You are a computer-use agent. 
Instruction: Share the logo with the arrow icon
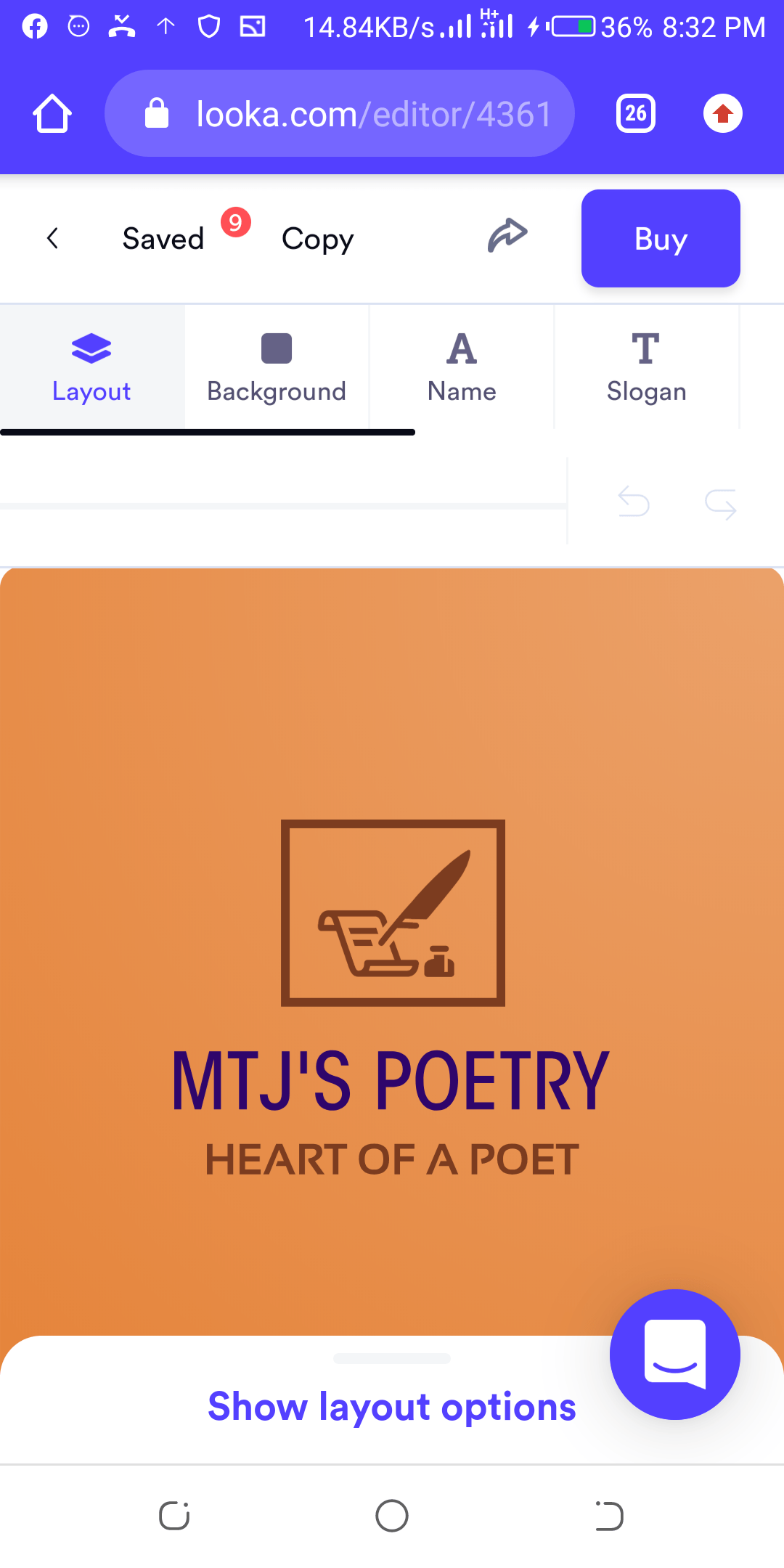(x=507, y=235)
